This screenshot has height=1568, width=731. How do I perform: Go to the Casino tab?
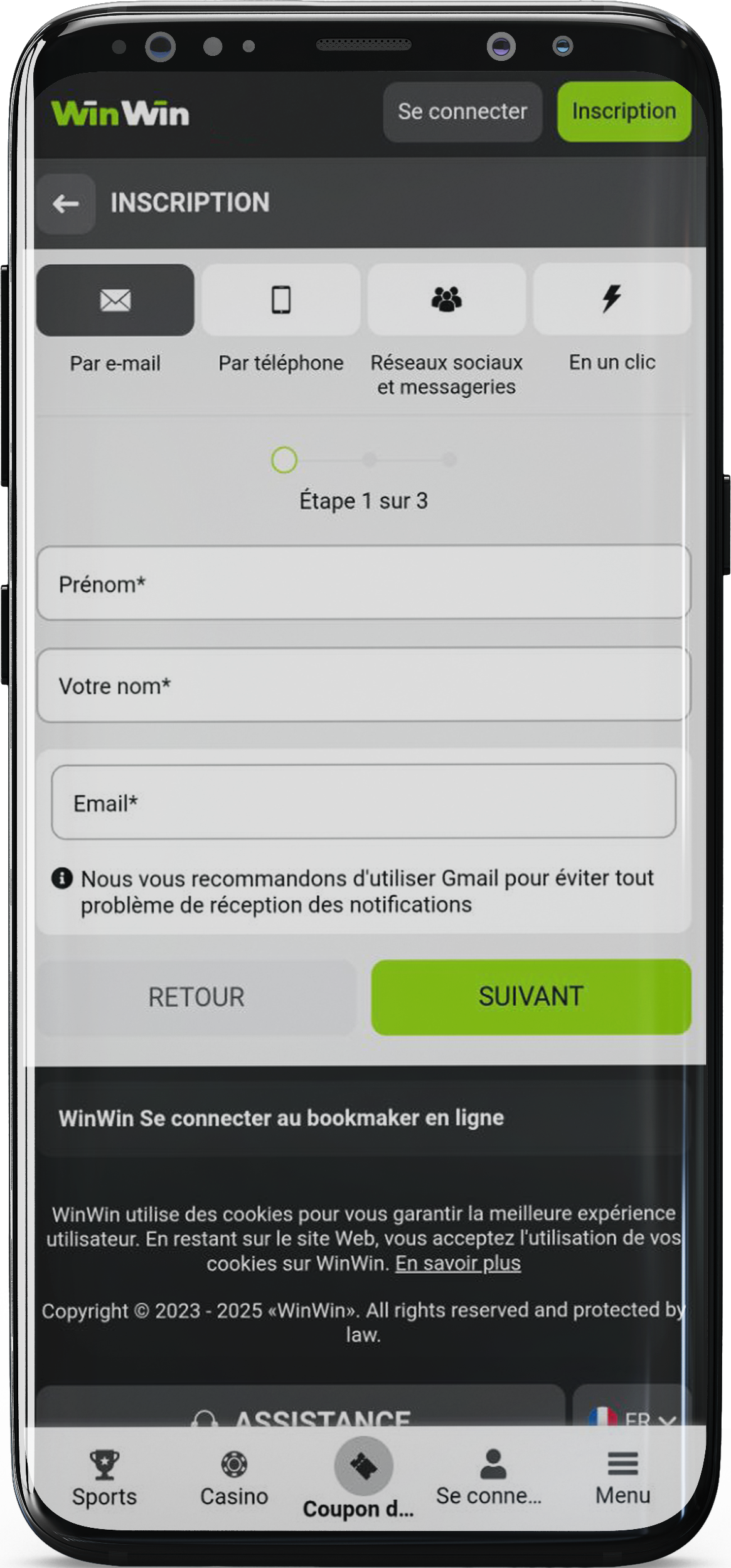(x=234, y=1478)
